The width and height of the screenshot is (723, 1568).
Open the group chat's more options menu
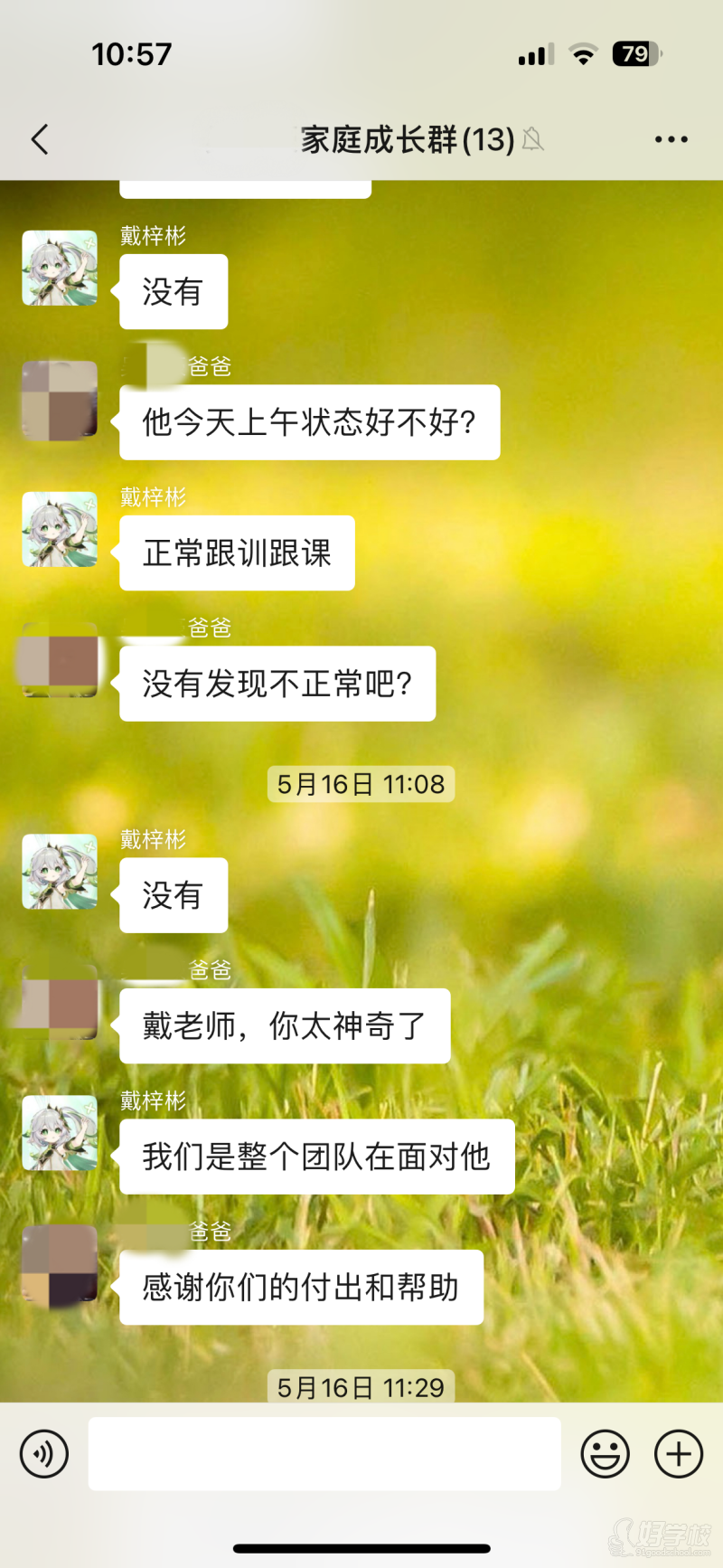pyautogui.click(x=671, y=139)
